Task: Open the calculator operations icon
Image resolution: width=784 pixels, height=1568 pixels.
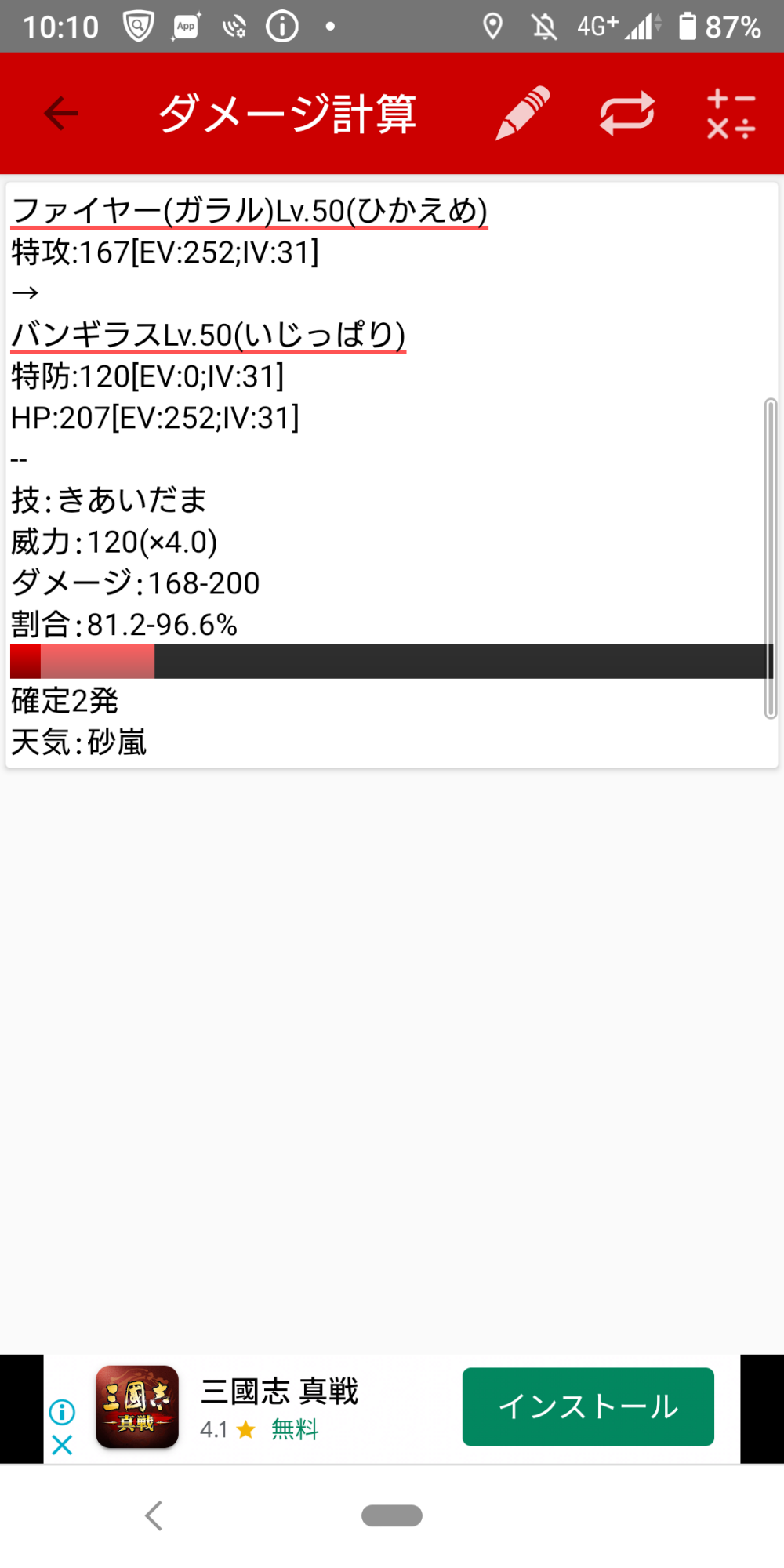Action: click(731, 114)
